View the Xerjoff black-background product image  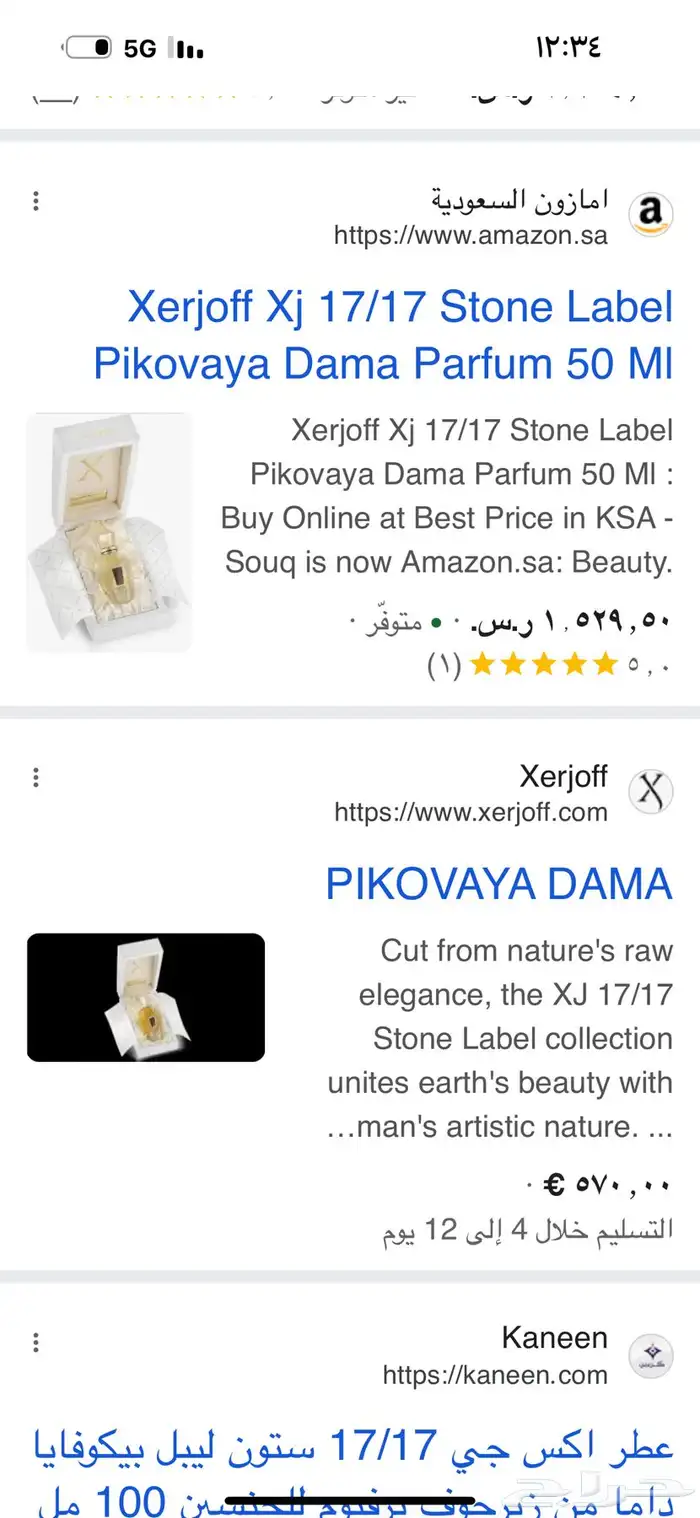tap(146, 997)
